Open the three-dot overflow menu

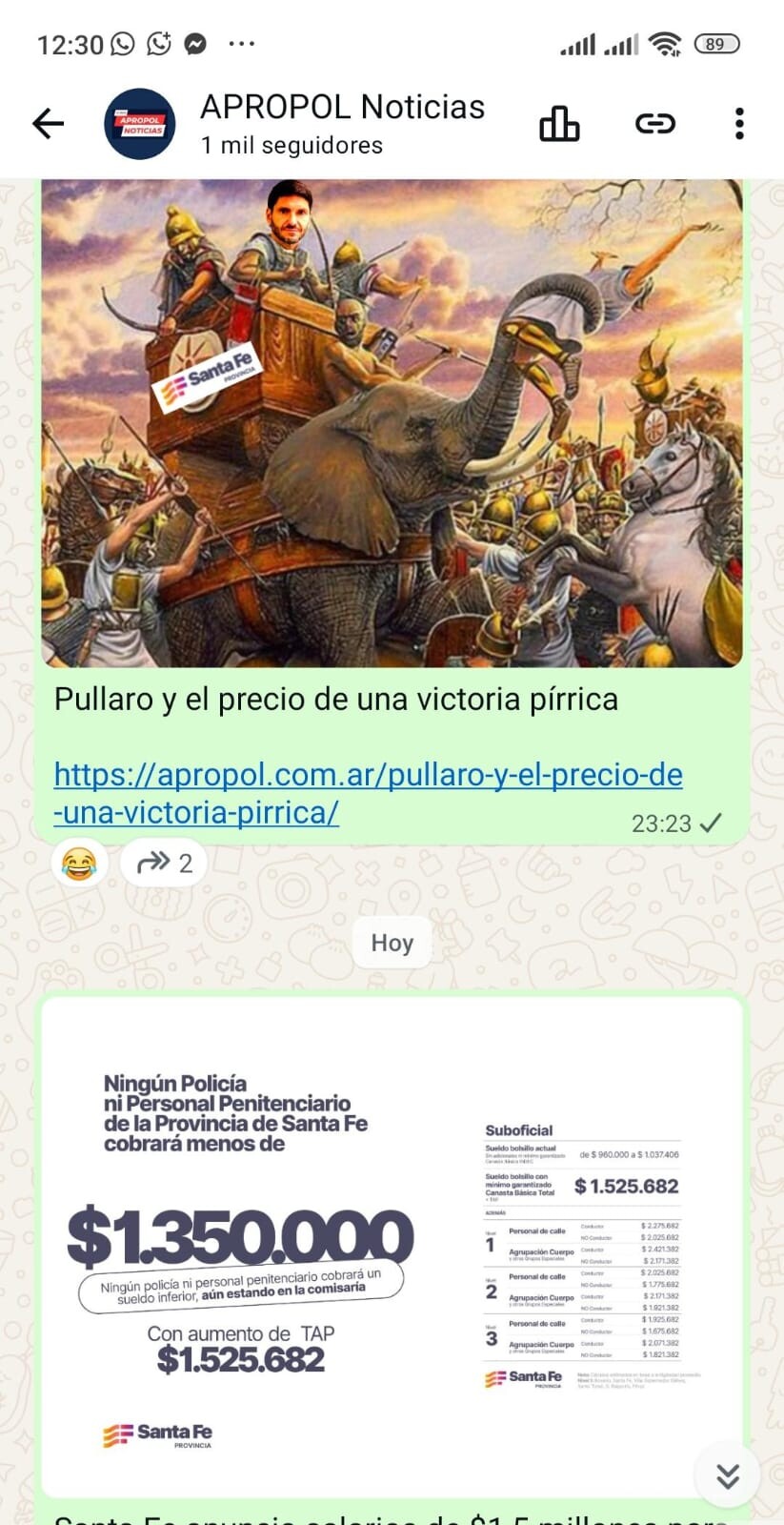click(739, 124)
